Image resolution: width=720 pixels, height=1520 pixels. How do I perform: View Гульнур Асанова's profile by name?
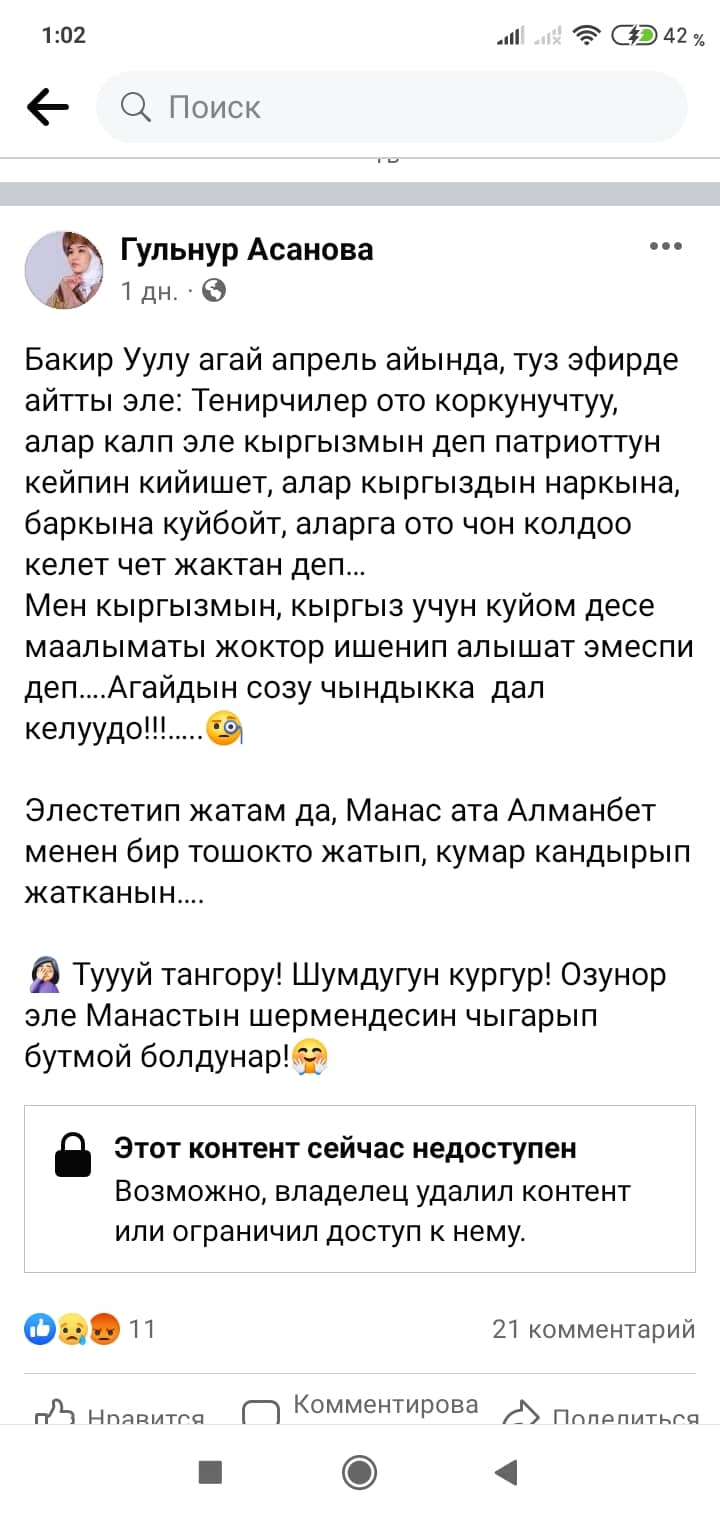coord(246,249)
